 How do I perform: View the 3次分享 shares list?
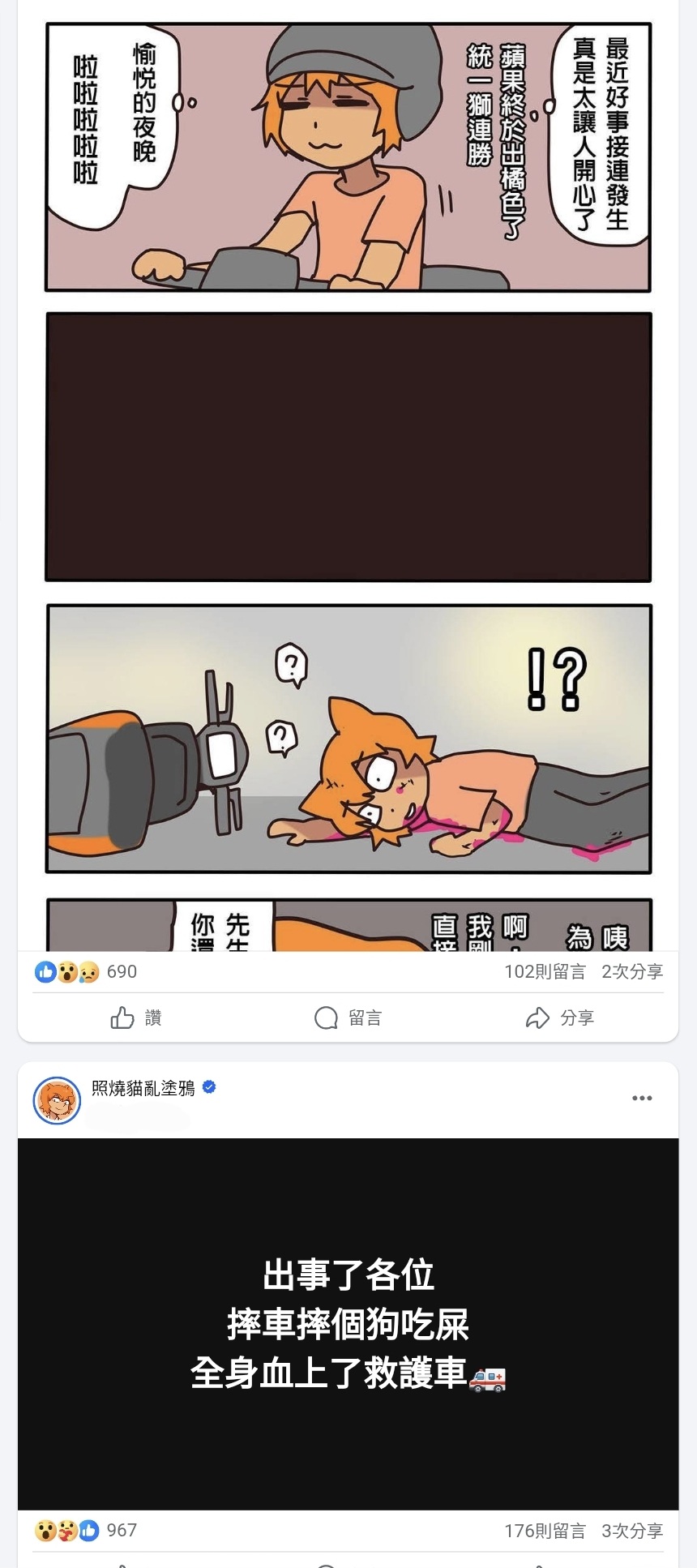632,1530
